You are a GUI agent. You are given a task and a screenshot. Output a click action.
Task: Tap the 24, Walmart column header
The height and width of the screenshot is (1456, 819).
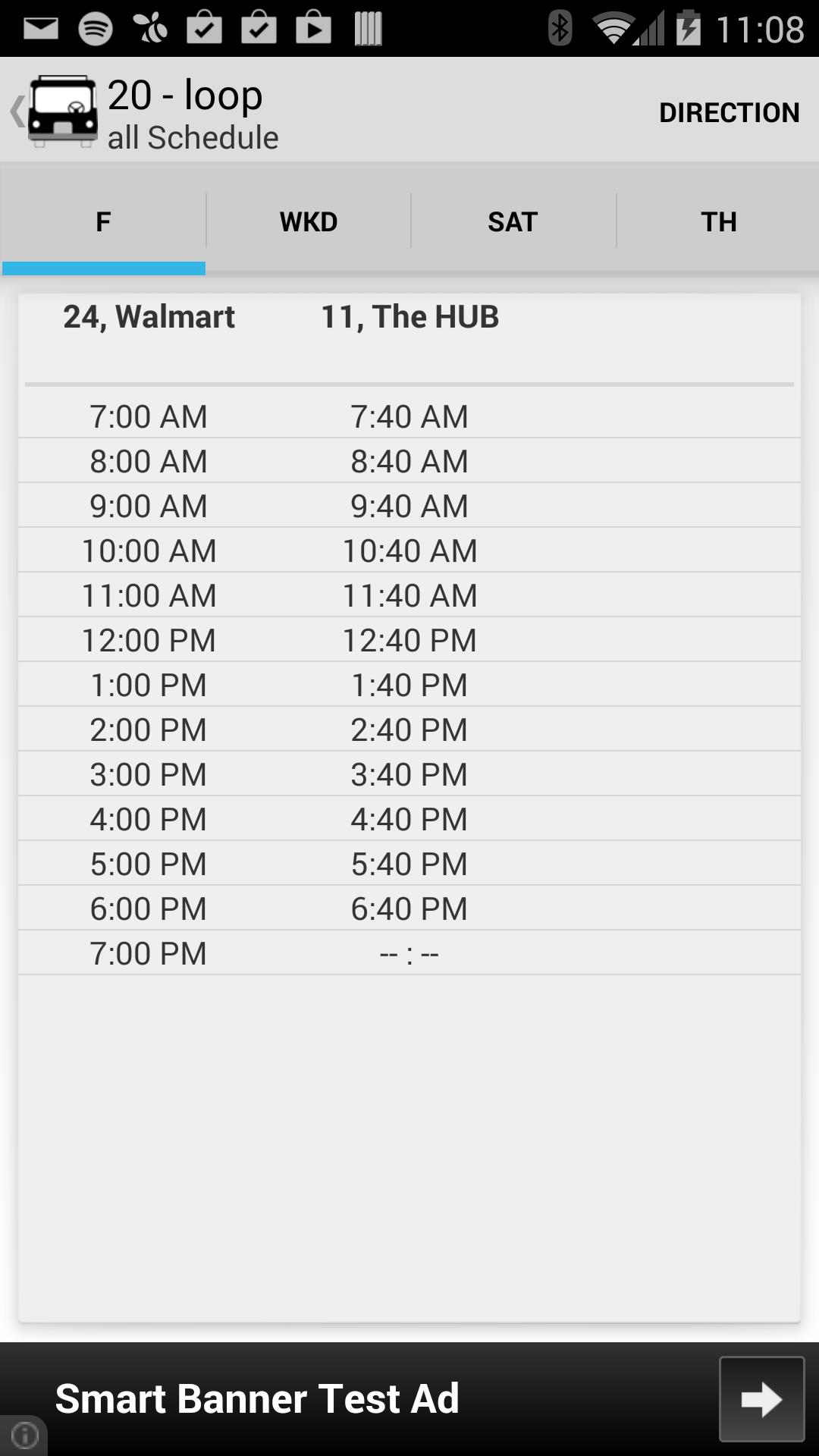click(149, 317)
